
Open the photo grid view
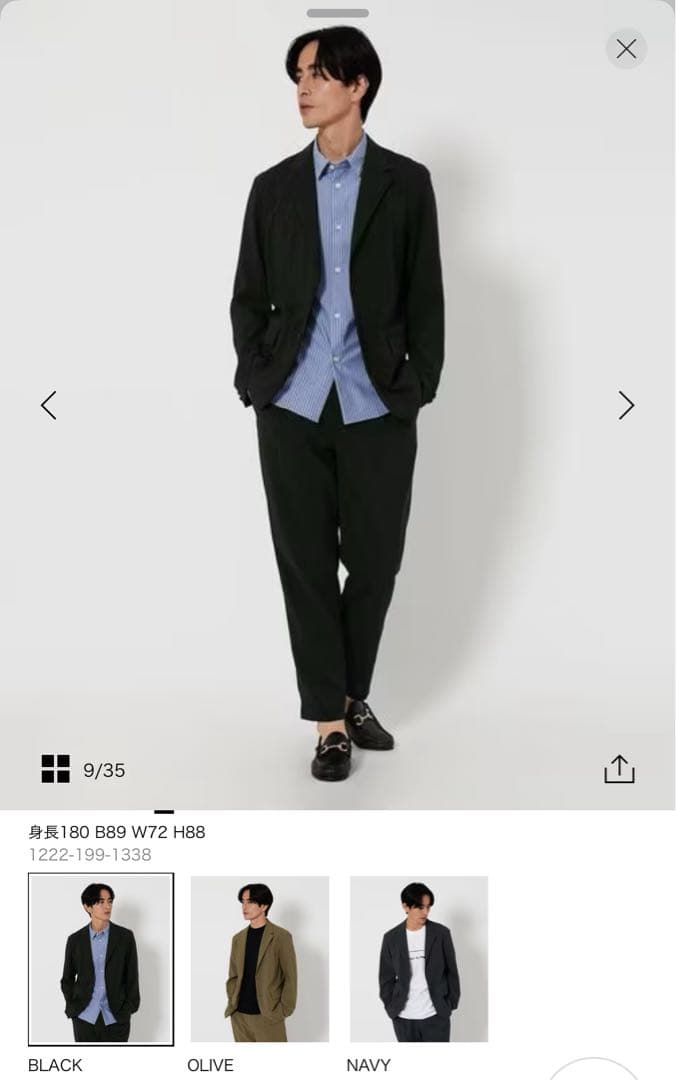pyautogui.click(x=56, y=769)
